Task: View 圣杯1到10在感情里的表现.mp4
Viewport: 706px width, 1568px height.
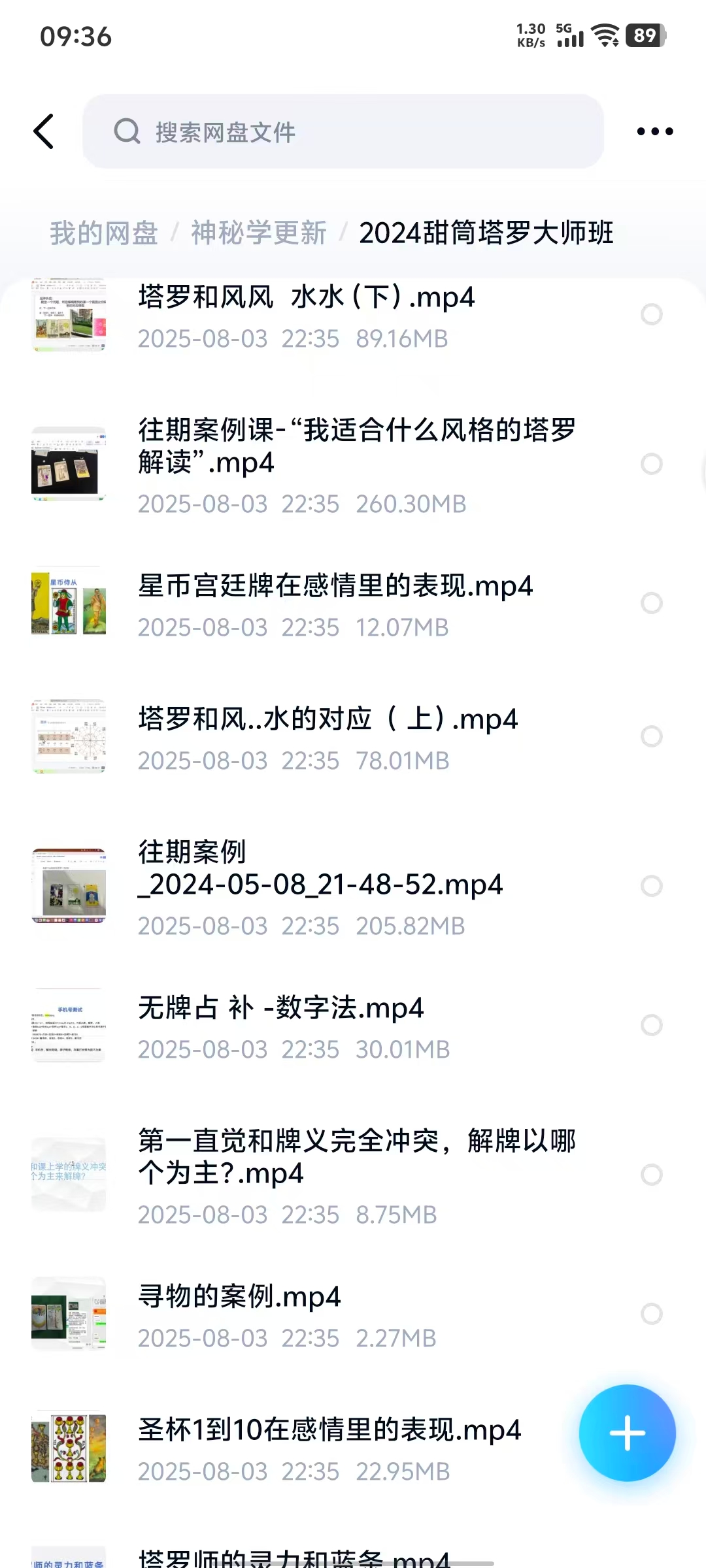Action: point(329,1430)
